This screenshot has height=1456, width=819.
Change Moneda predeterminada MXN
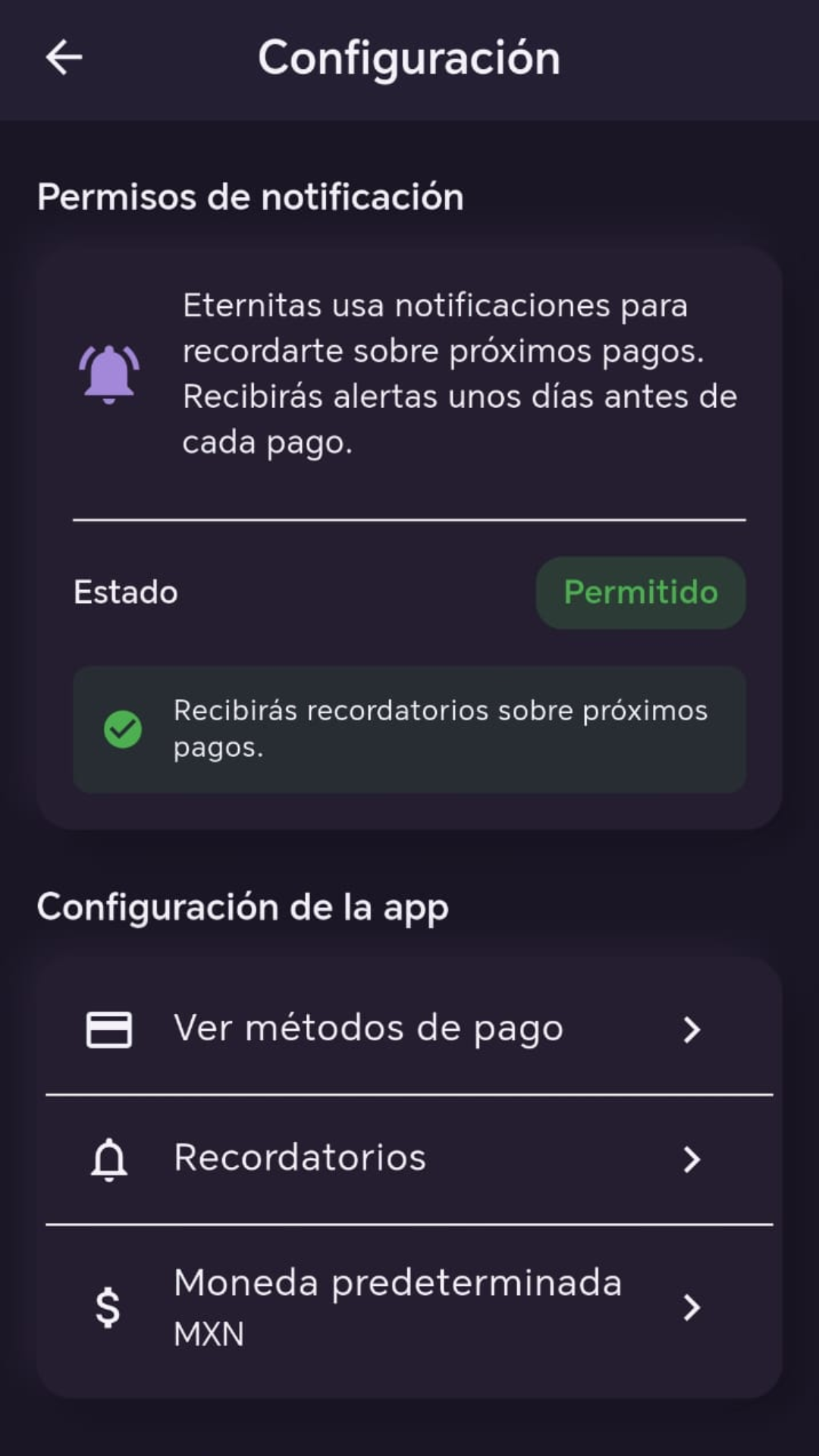(409, 1307)
